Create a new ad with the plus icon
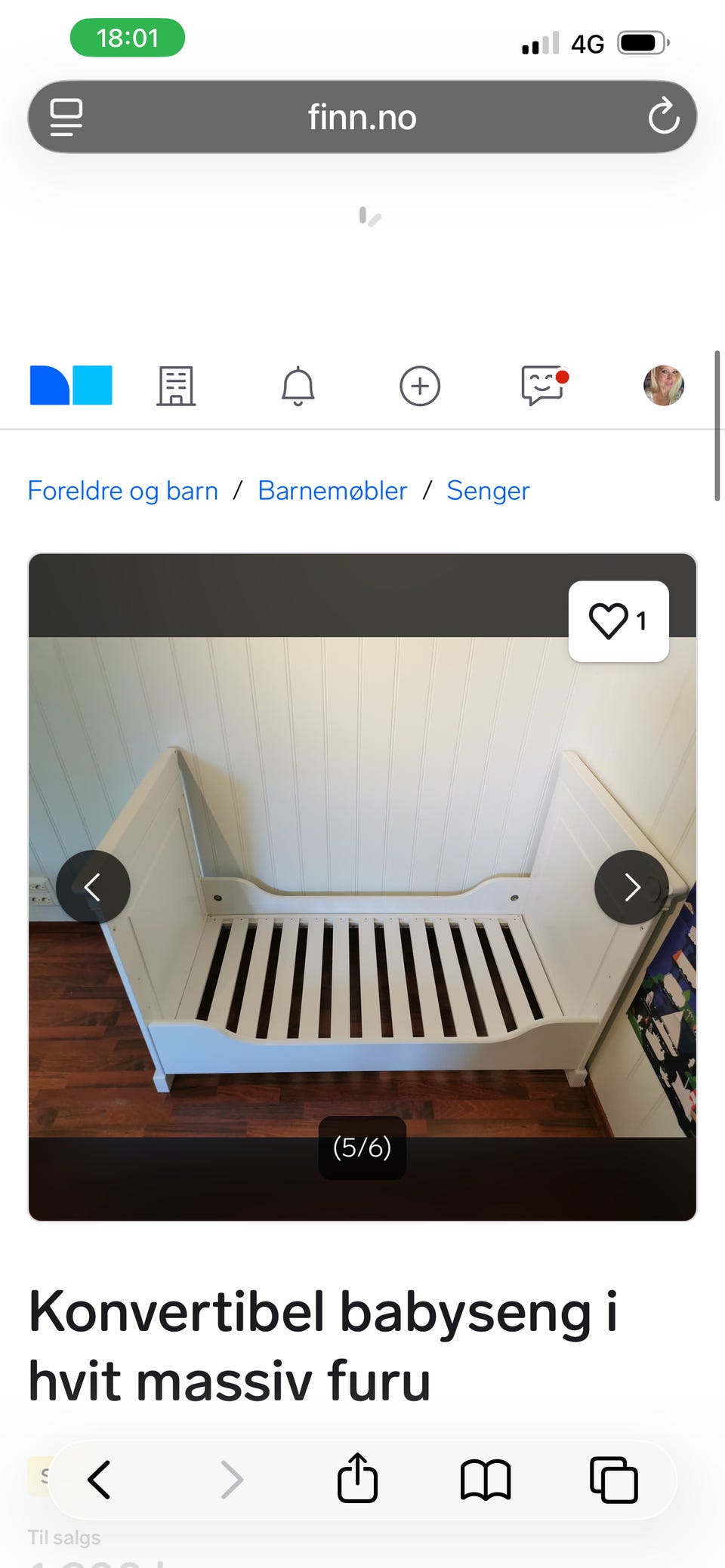The image size is (725, 1568). (420, 386)
